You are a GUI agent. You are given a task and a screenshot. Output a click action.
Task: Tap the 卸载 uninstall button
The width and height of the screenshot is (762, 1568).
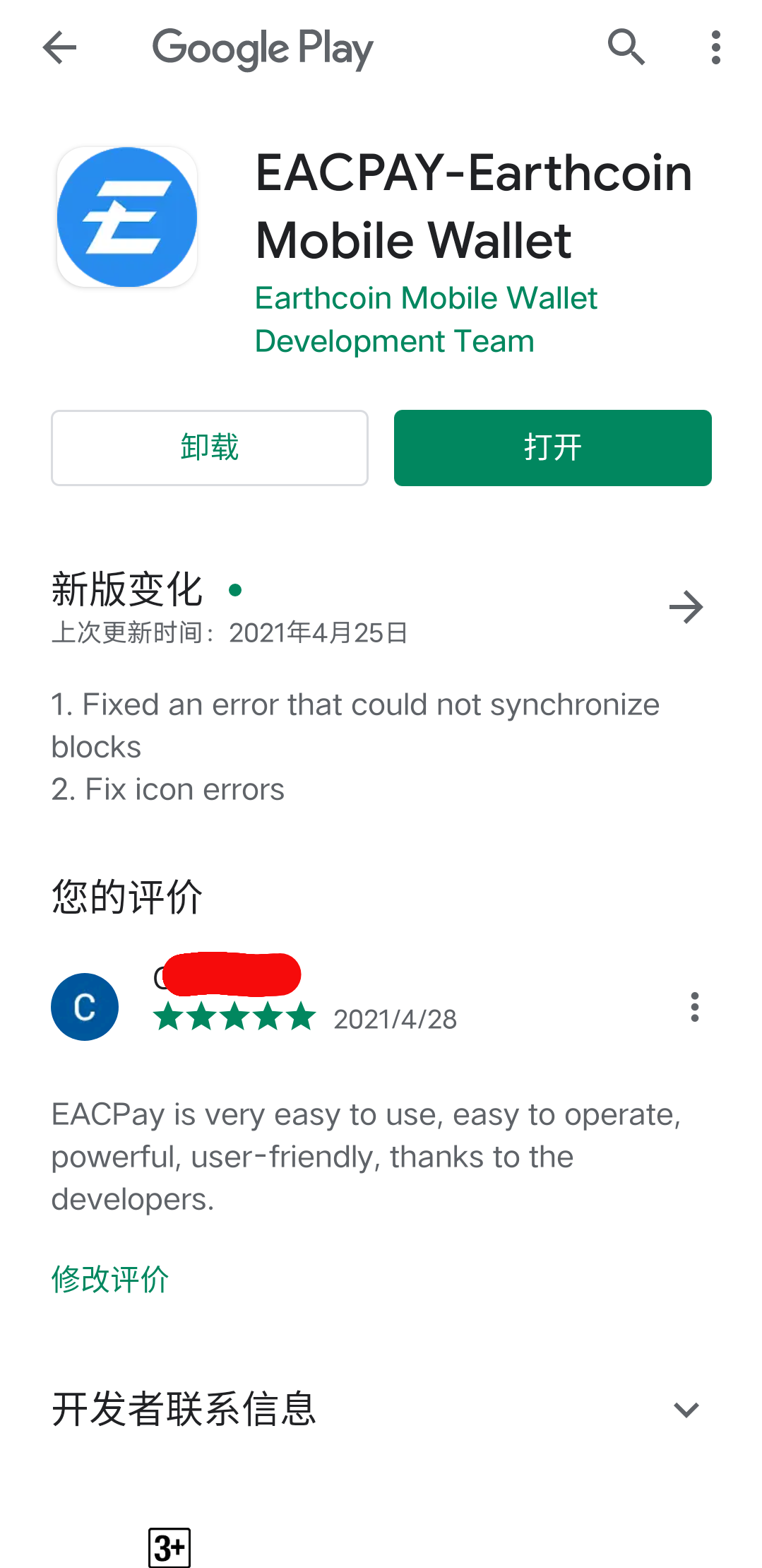(210, 448)
